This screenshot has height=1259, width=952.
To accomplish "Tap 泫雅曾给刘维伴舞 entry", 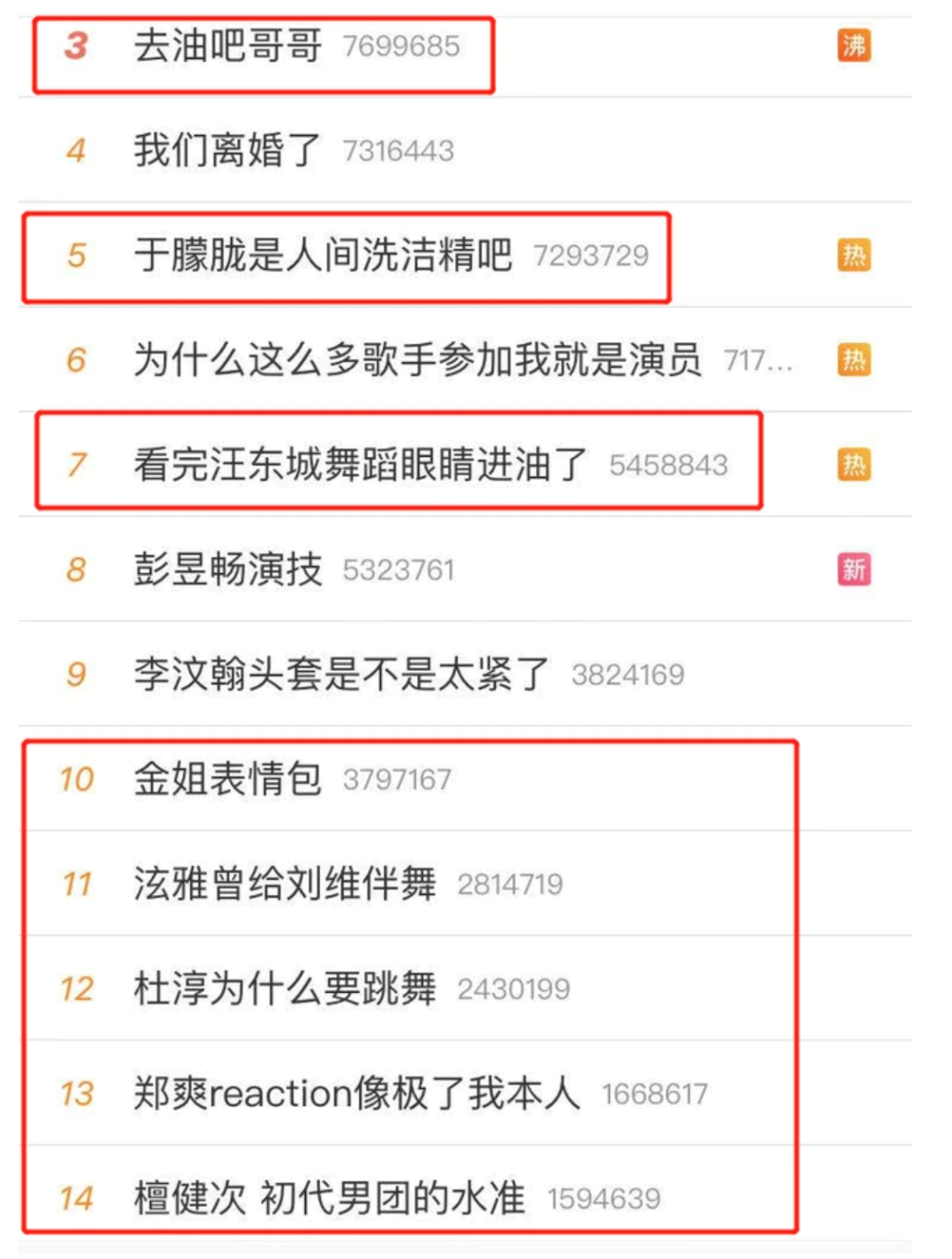I will [285, 883].
